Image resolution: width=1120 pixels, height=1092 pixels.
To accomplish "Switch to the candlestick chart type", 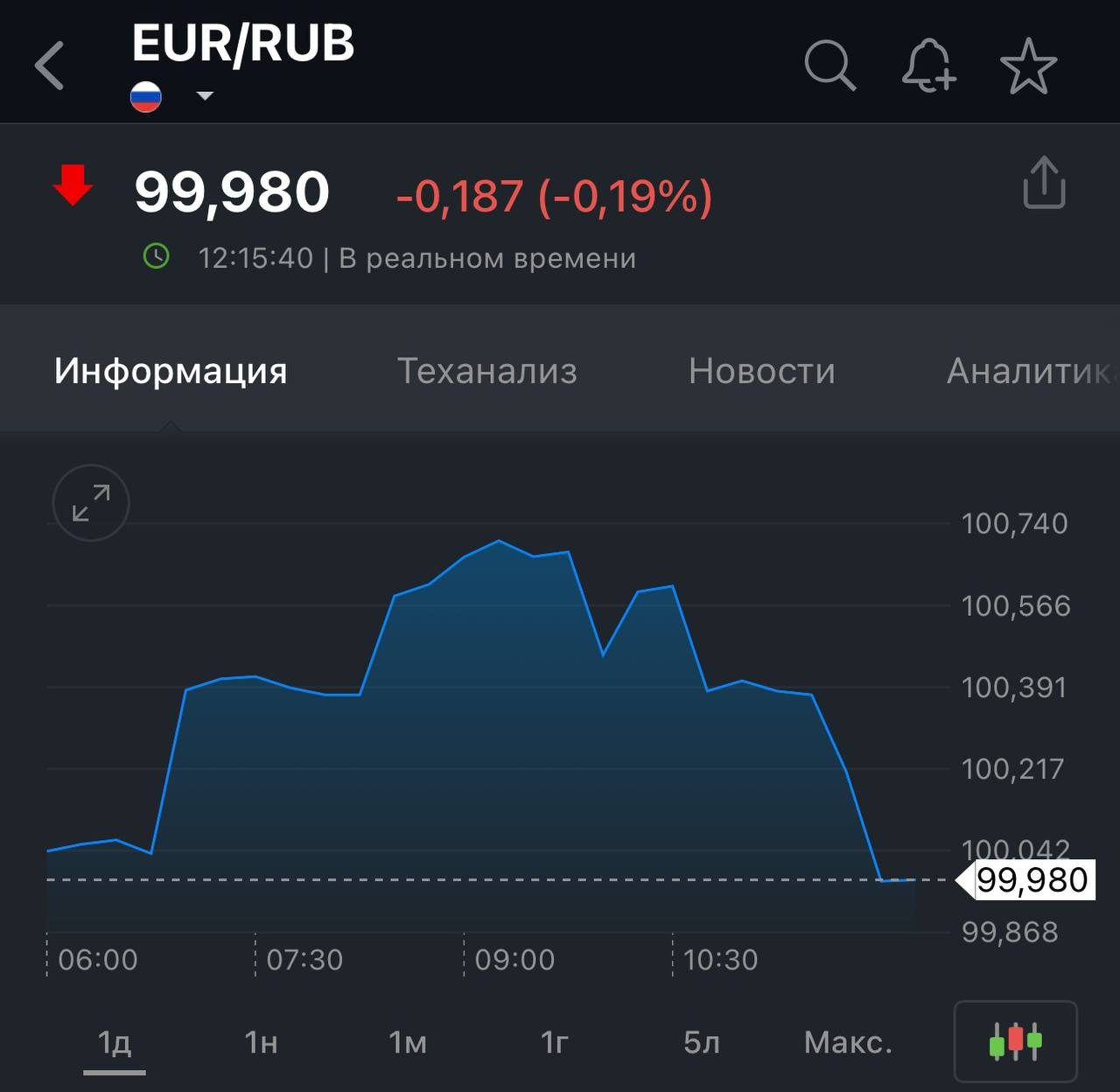I will point(1015,1041).
